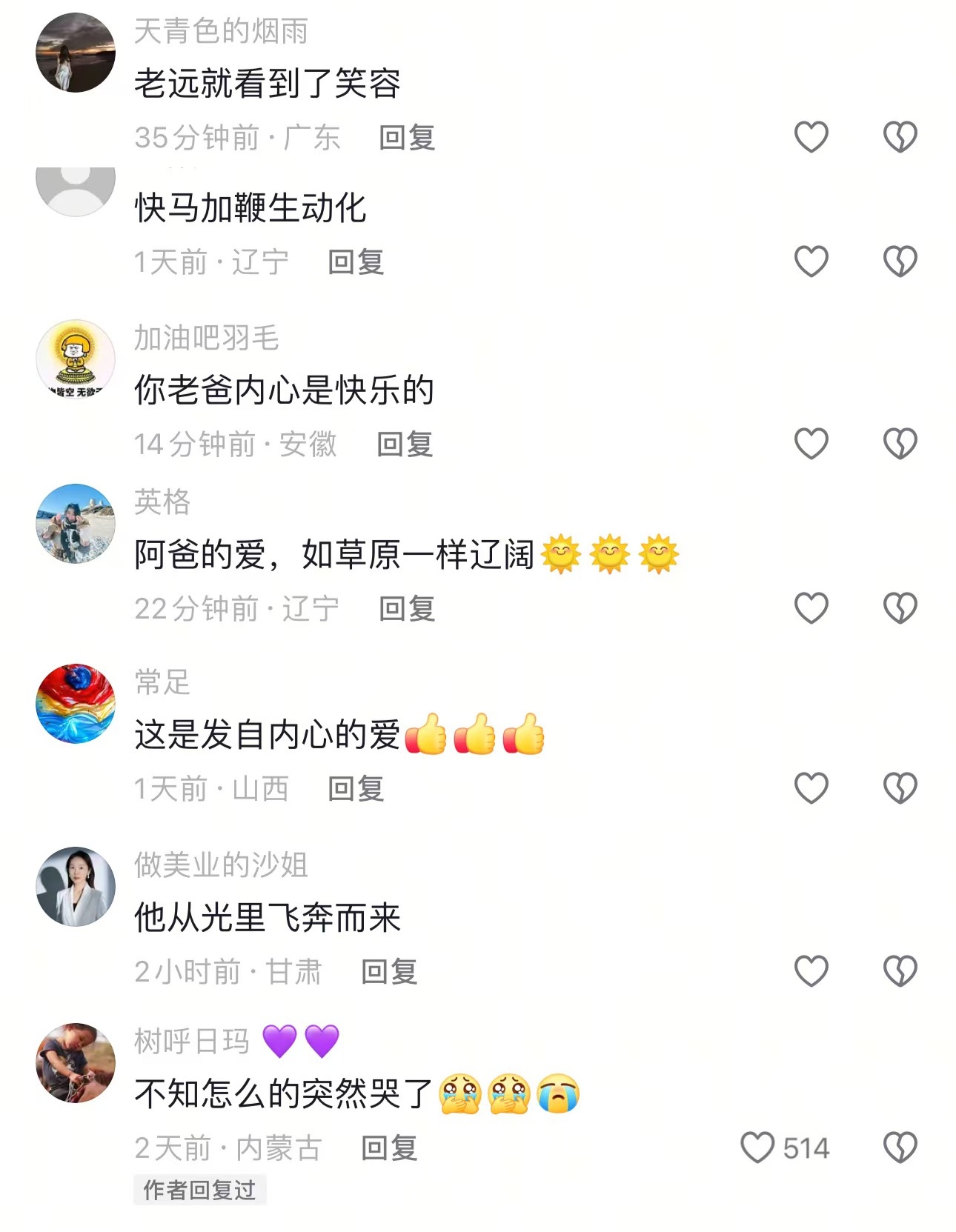
Task: Open 加油吧羽毛's profile avatar
Action: (x=76, y=359)
